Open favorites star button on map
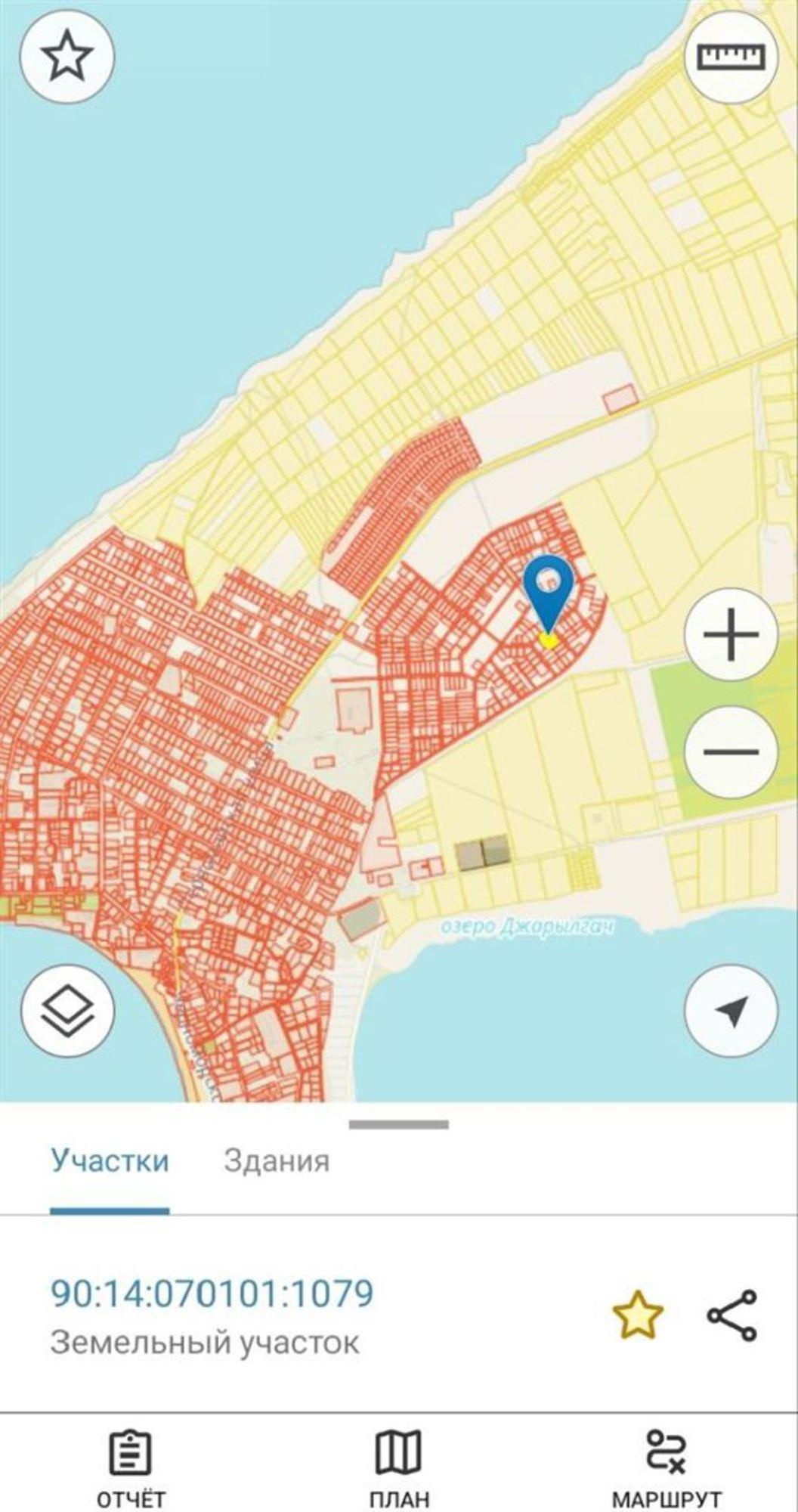The width and height of the screenshot is (798, 1512). point(66,55)
